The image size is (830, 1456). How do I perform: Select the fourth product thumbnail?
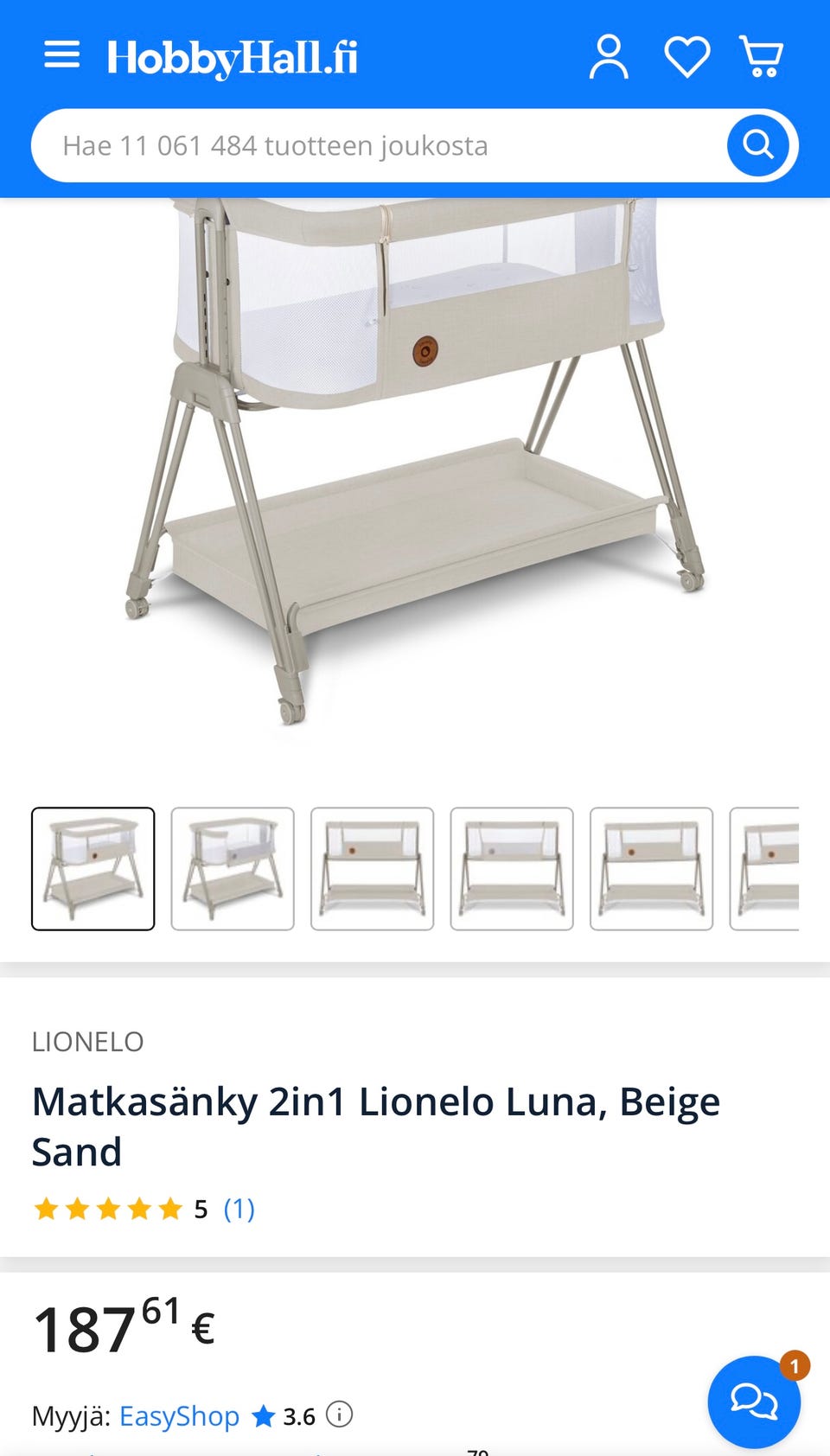(x=512, y=869)
